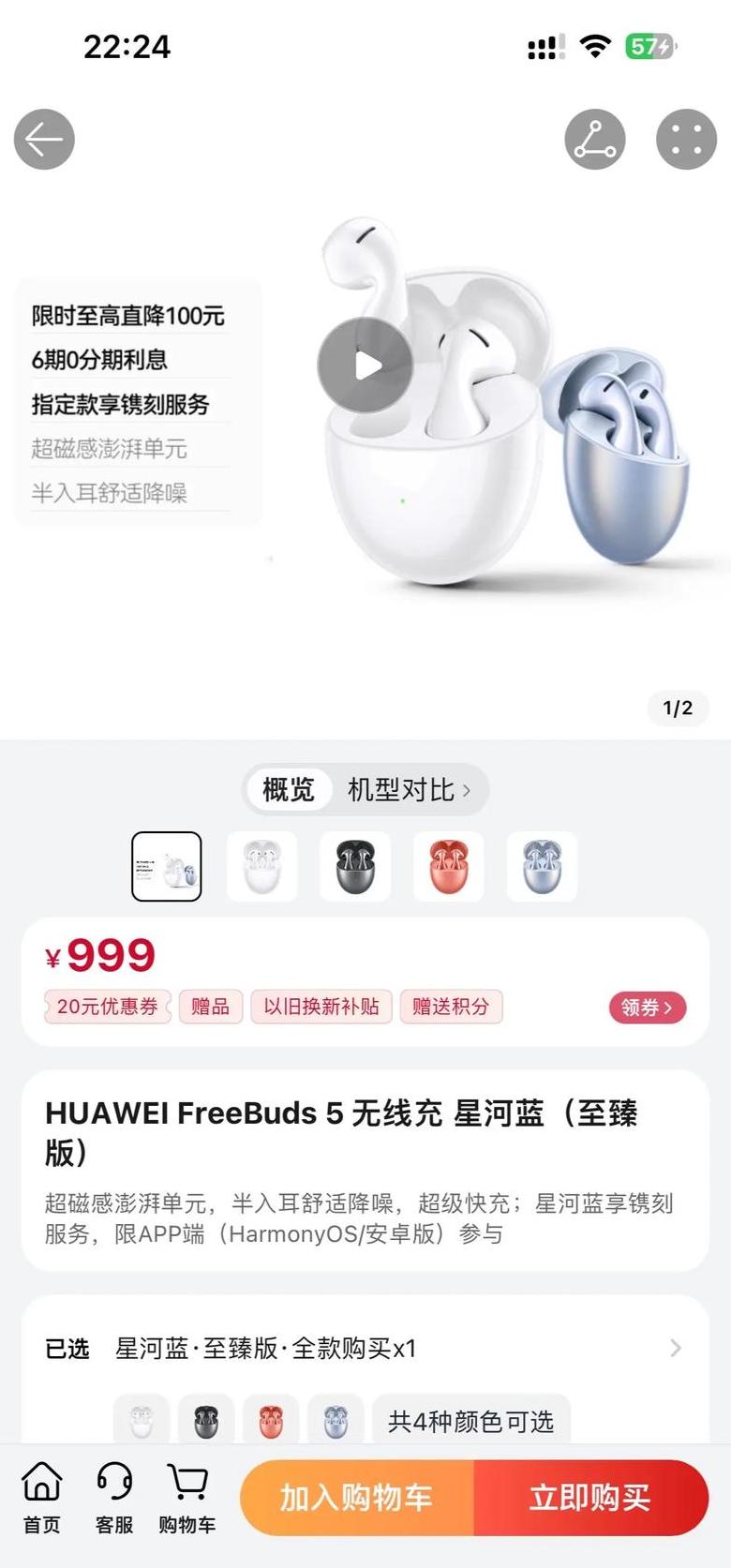
Task: Select the black earbuds thumbnail in the gallery row
Action: click(x=355, y=866)
